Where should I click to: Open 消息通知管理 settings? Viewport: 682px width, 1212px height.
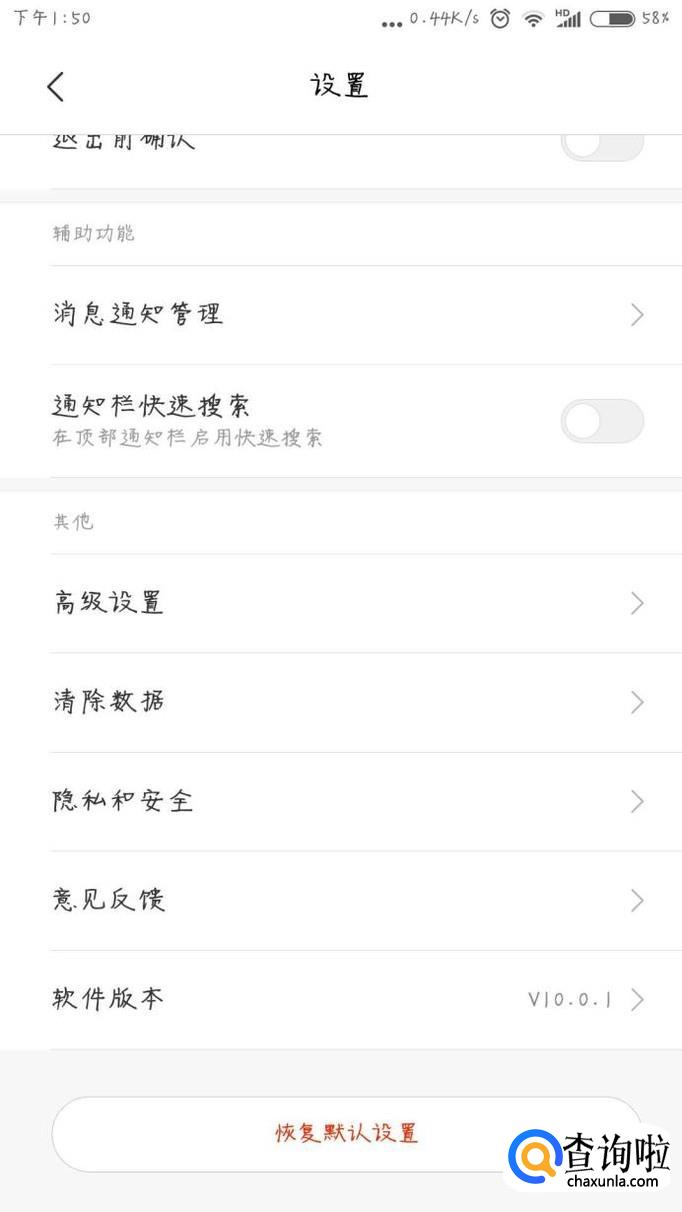(340, 315)
